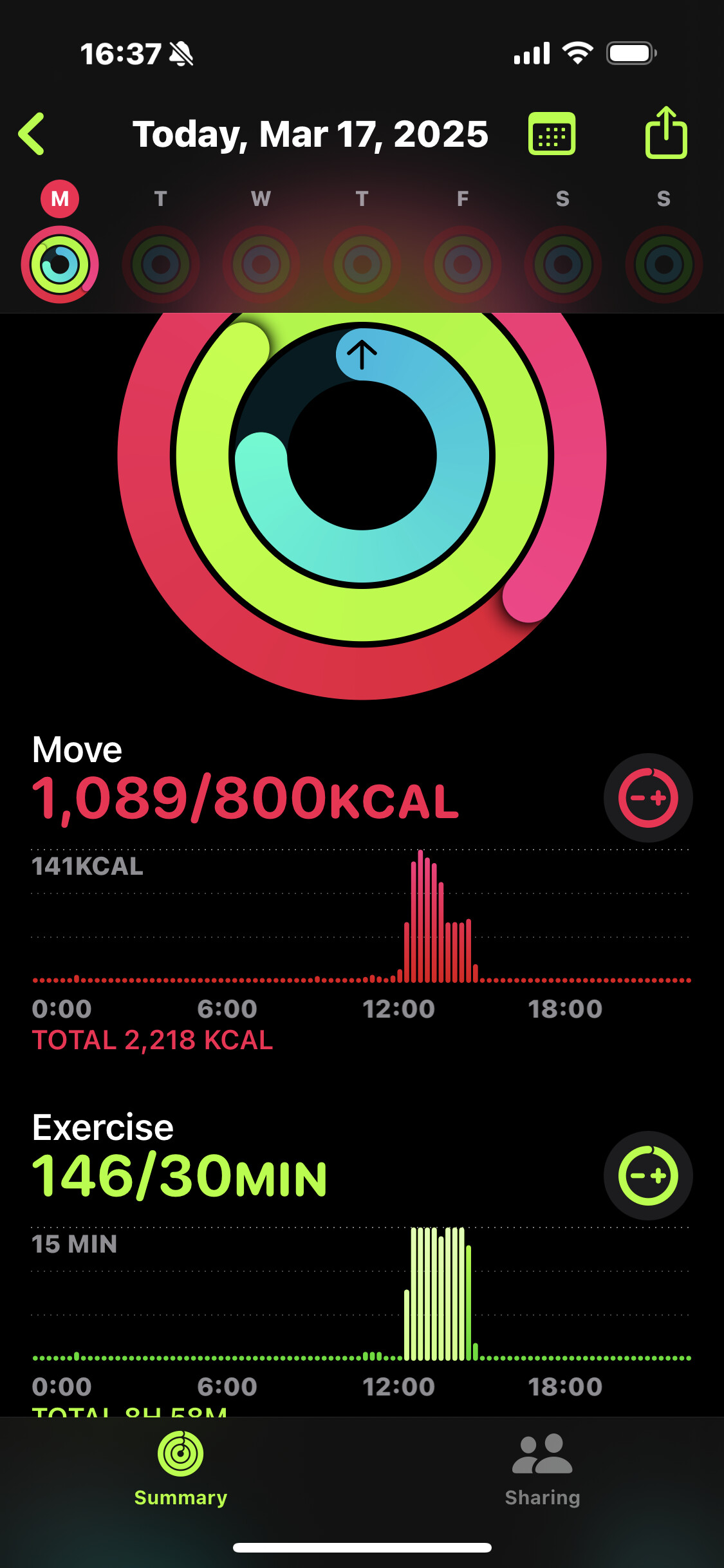This screenshot has height=1568, width=724.
Task: Select Monday's activity rings
Action: (x=60, y=264)
